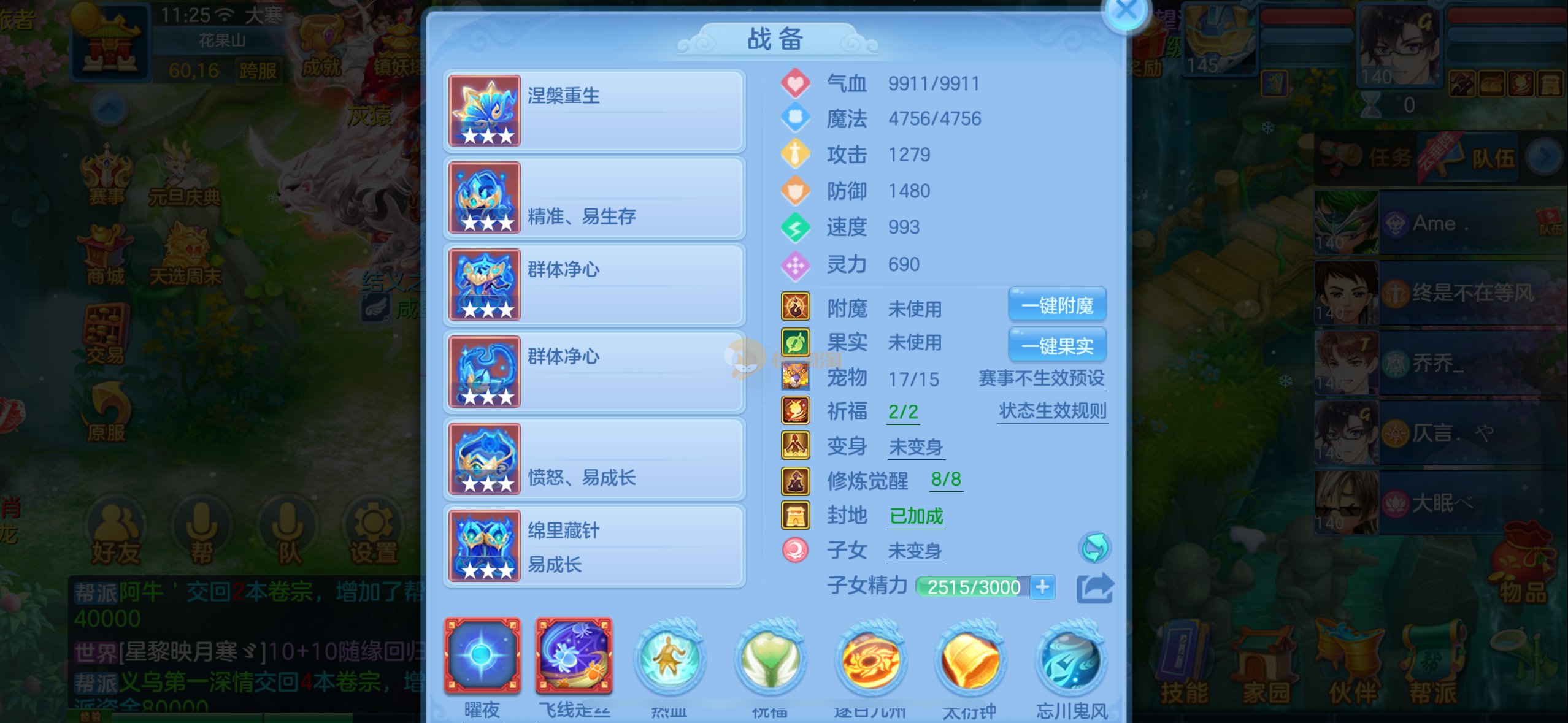
Task: Open the 精准、易生存 equipment slot
Action: click(594, 197)
